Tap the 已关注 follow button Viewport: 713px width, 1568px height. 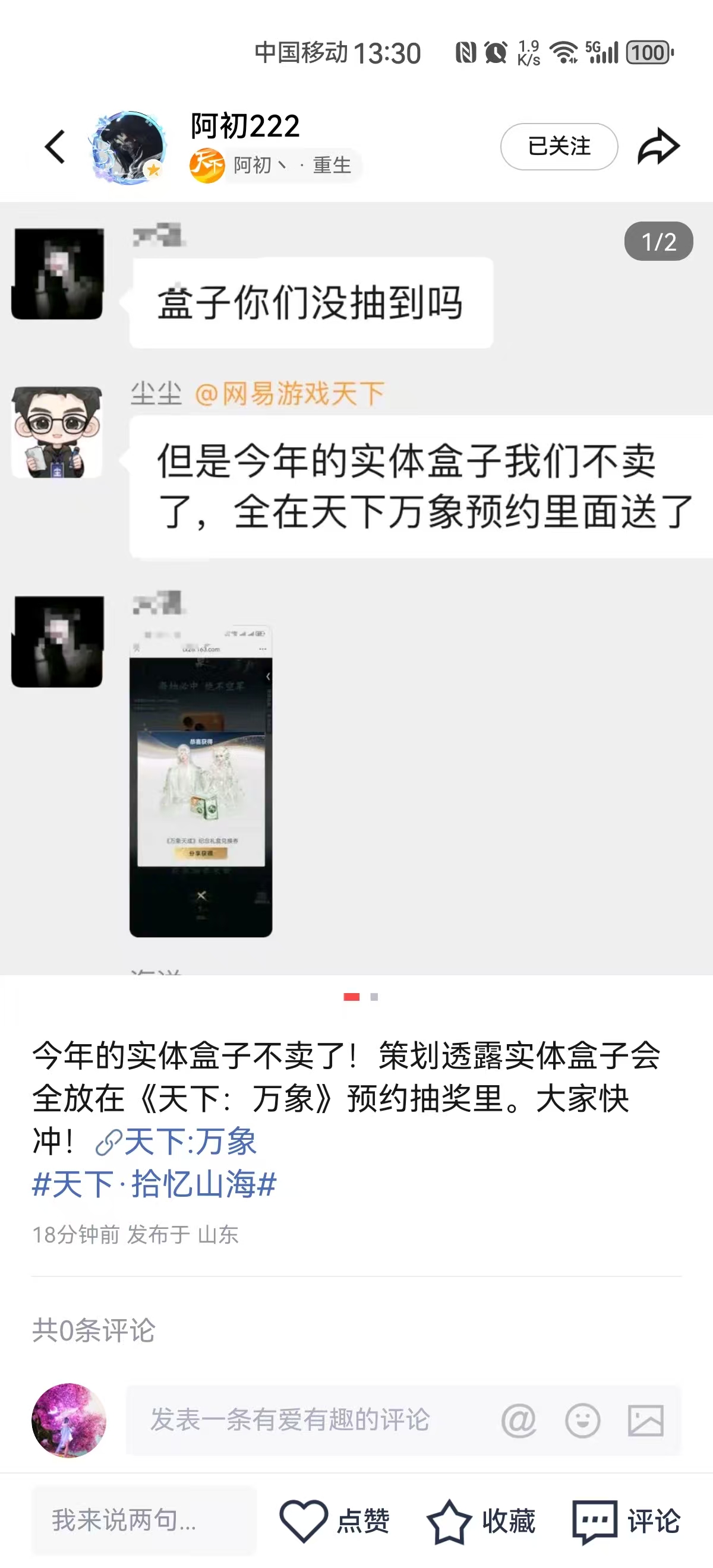[559, 146]
